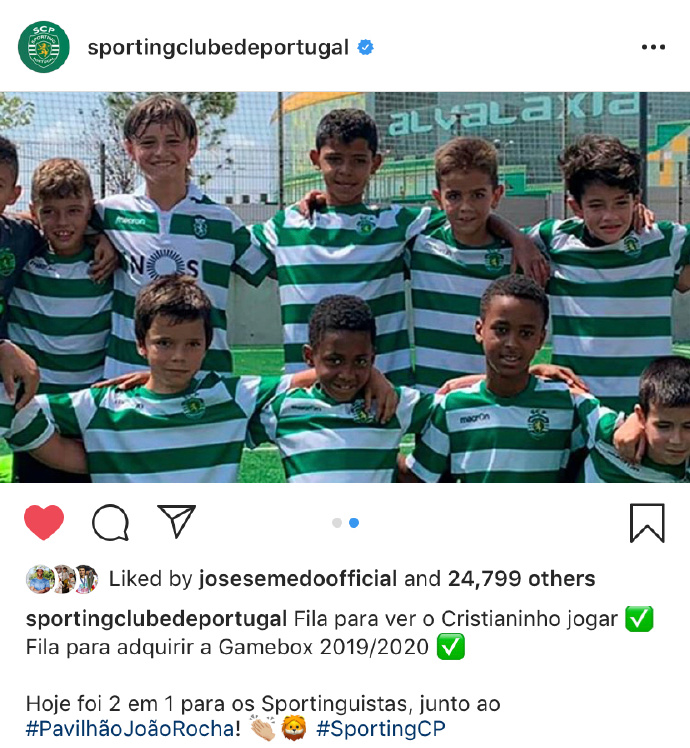View the list of 24,799 others who liked
Image resolution: width=690 pixels, height=748 pixels.
pyautogui.click(x=520, y=578)
